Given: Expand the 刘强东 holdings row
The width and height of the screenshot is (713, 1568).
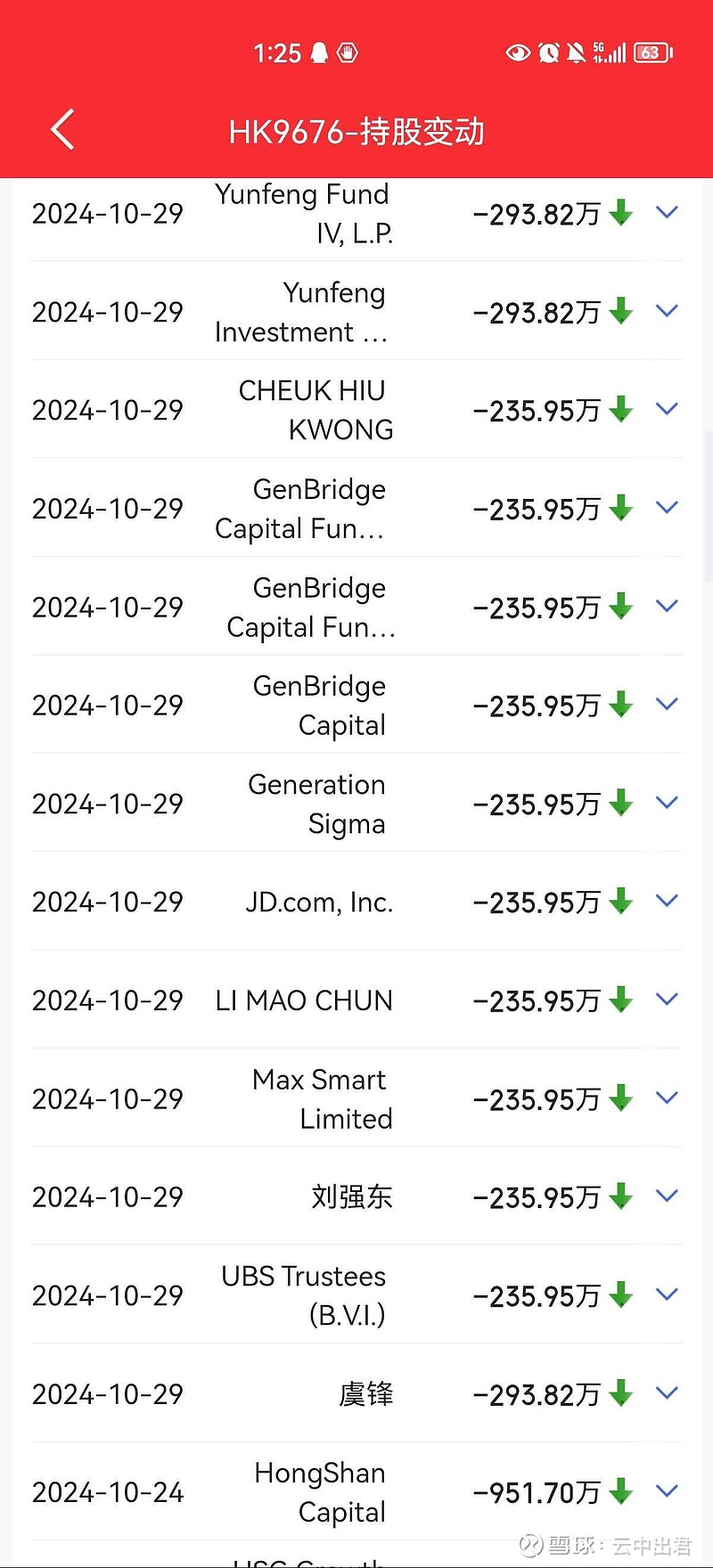Looking at the screenshot, I should [x=667, y=1196].
